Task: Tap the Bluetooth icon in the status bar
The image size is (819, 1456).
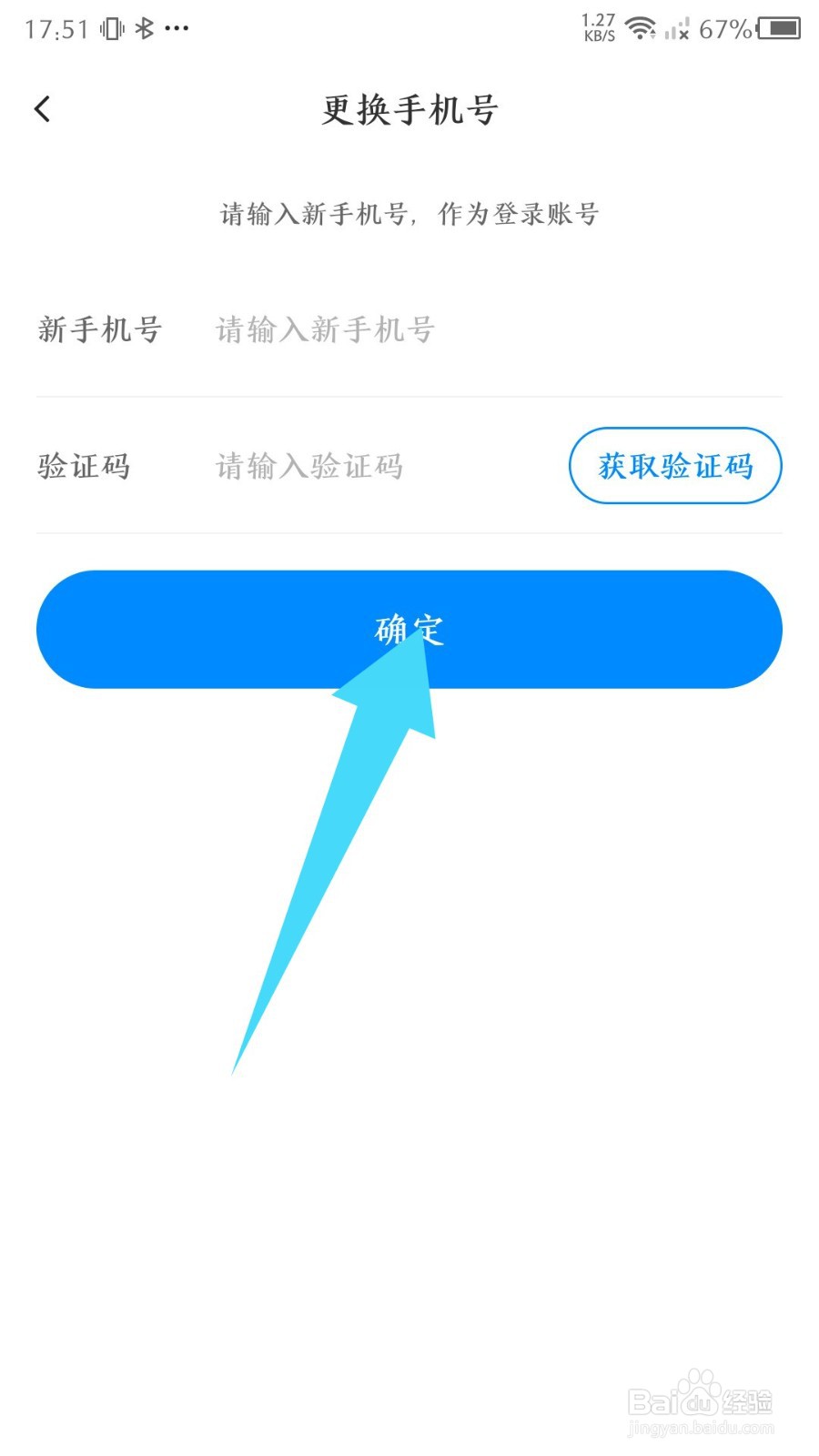Action: tap(144, 28)
